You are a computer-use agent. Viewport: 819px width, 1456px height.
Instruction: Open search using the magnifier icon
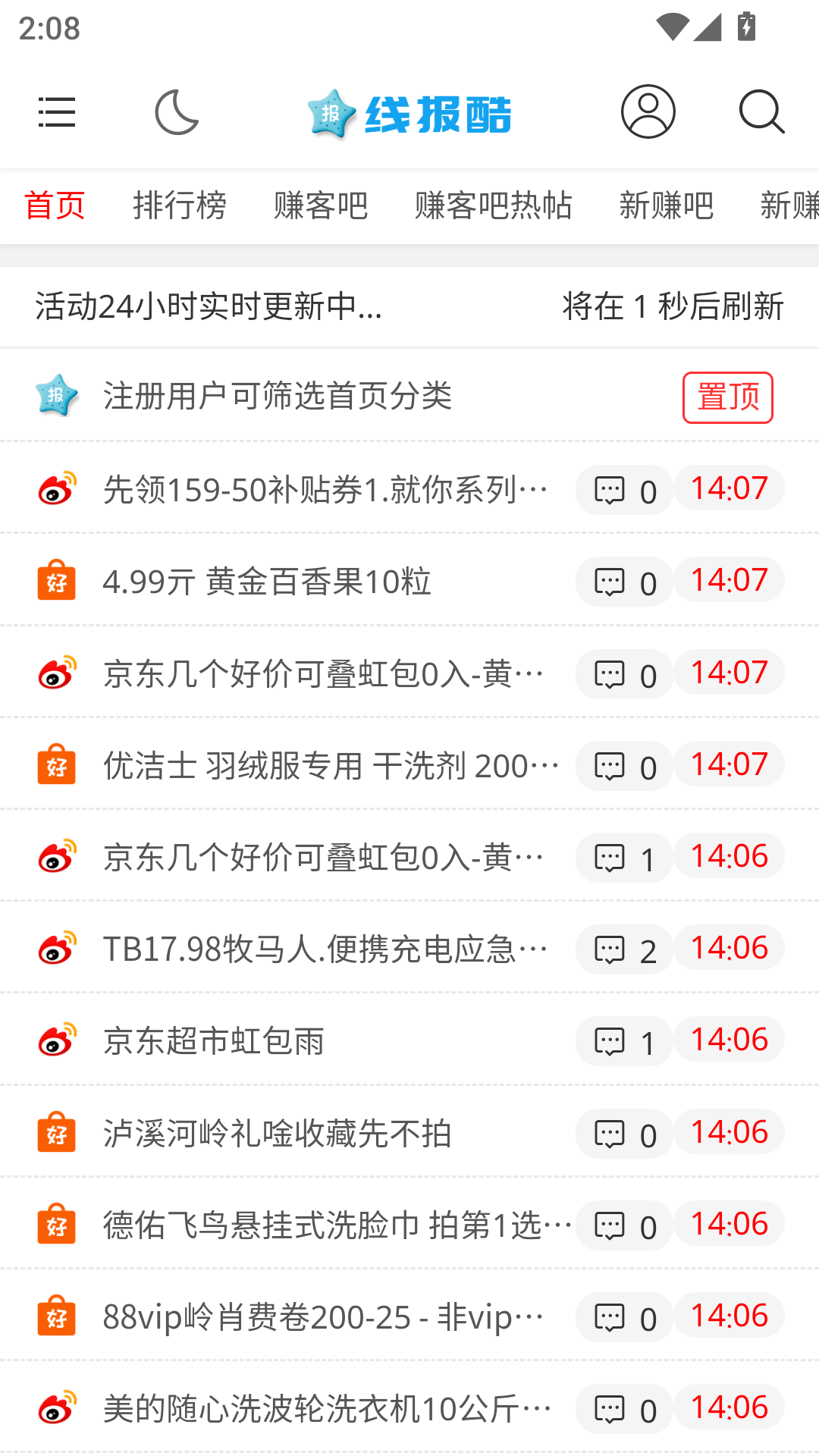pos(762,112)
